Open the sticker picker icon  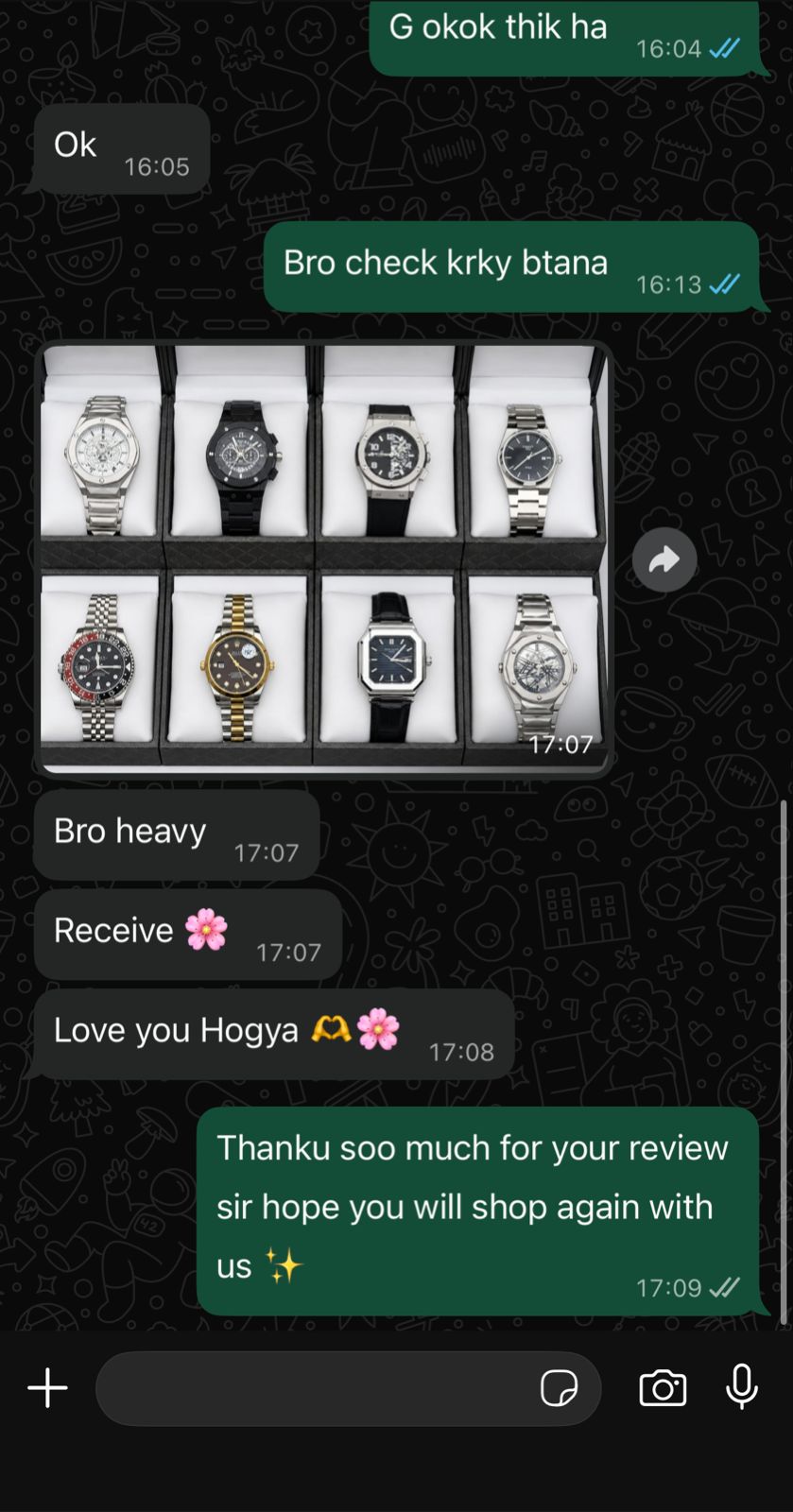pos(559,1388)
